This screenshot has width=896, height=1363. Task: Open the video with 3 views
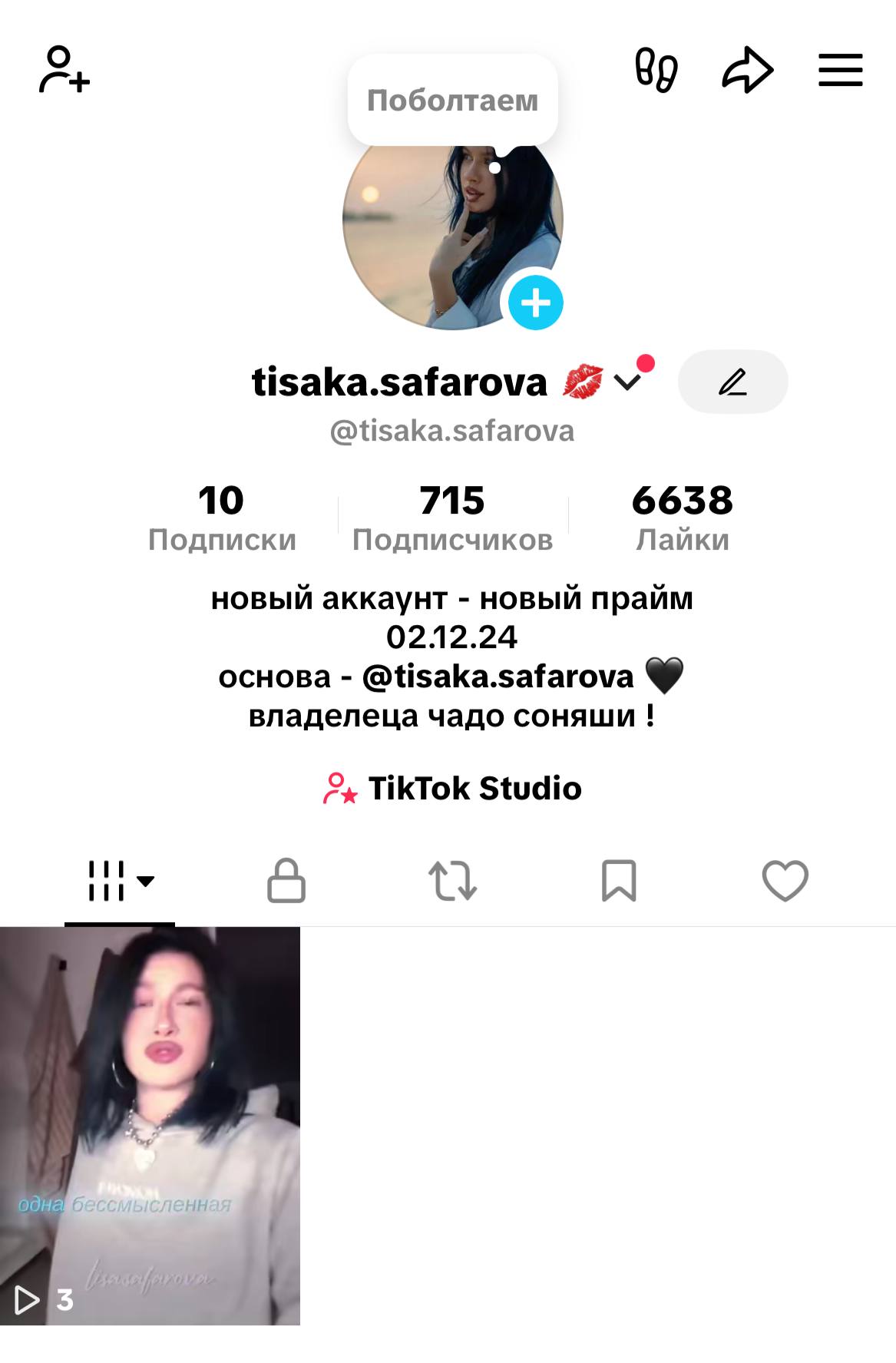click(150, 1125)
